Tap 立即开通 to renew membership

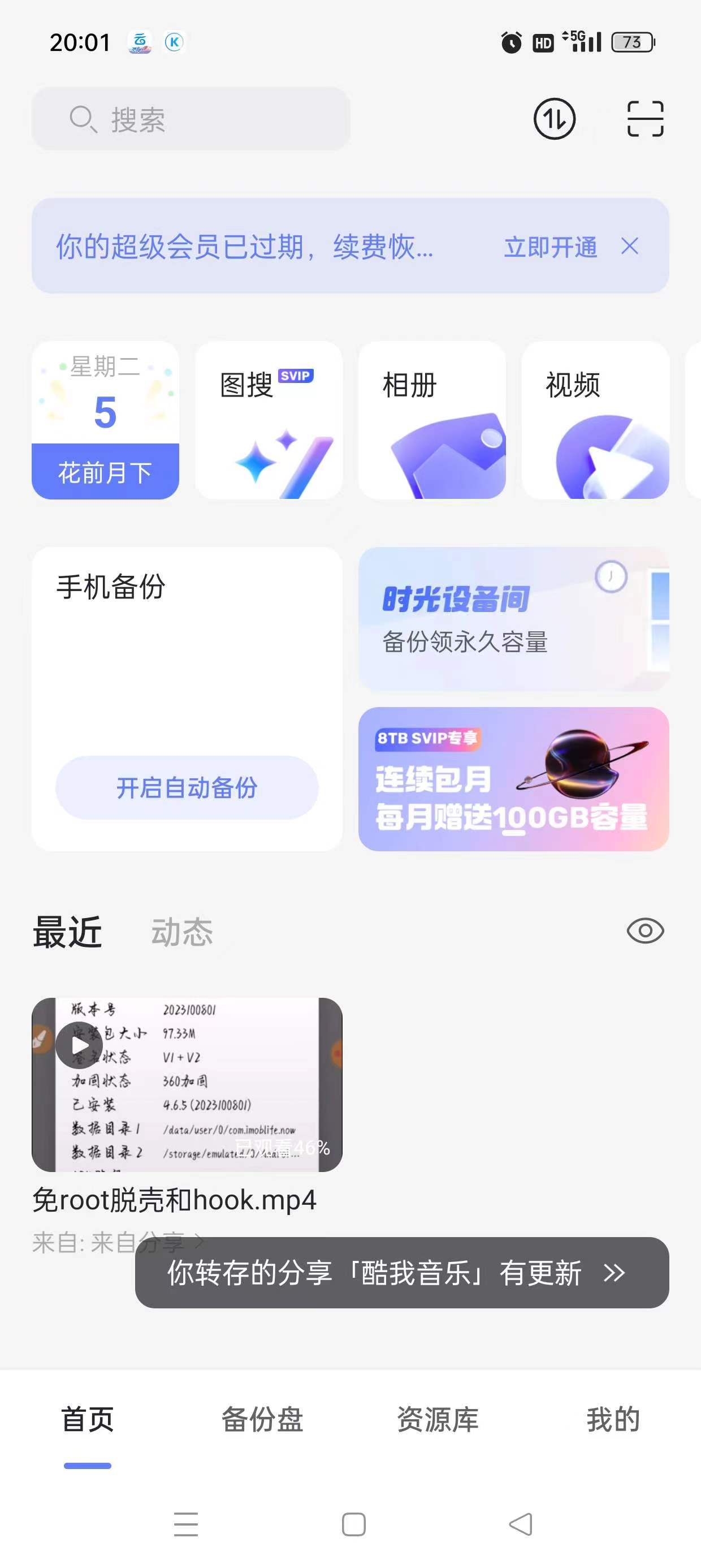(550, 247)
